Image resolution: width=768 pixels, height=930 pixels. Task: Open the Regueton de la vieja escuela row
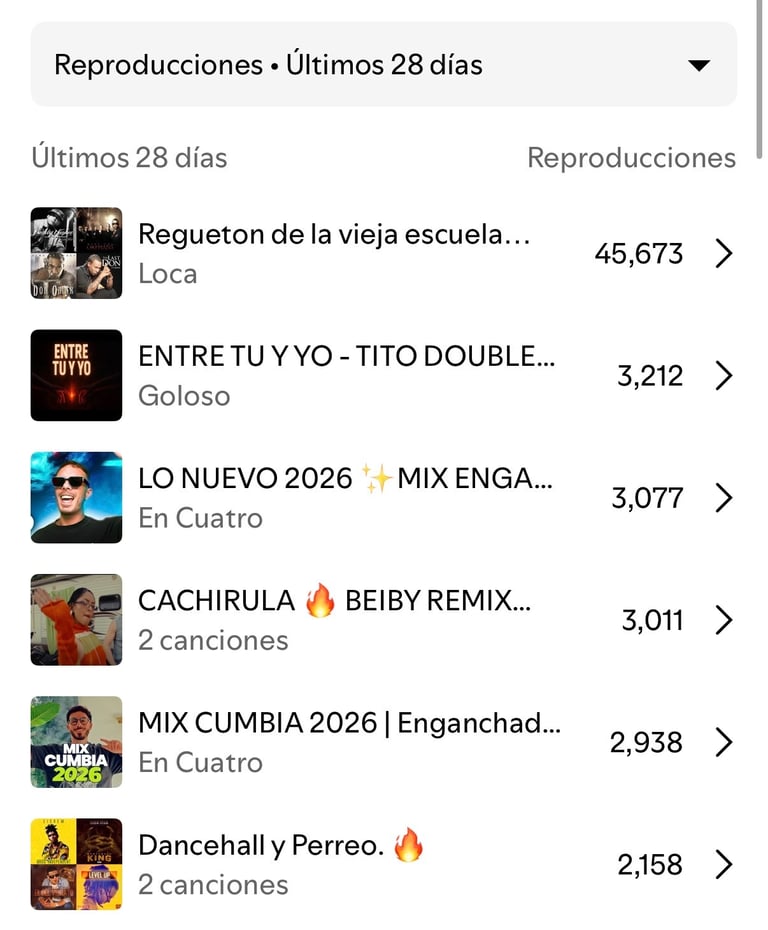pyautogui.click(x=383, y=253)
